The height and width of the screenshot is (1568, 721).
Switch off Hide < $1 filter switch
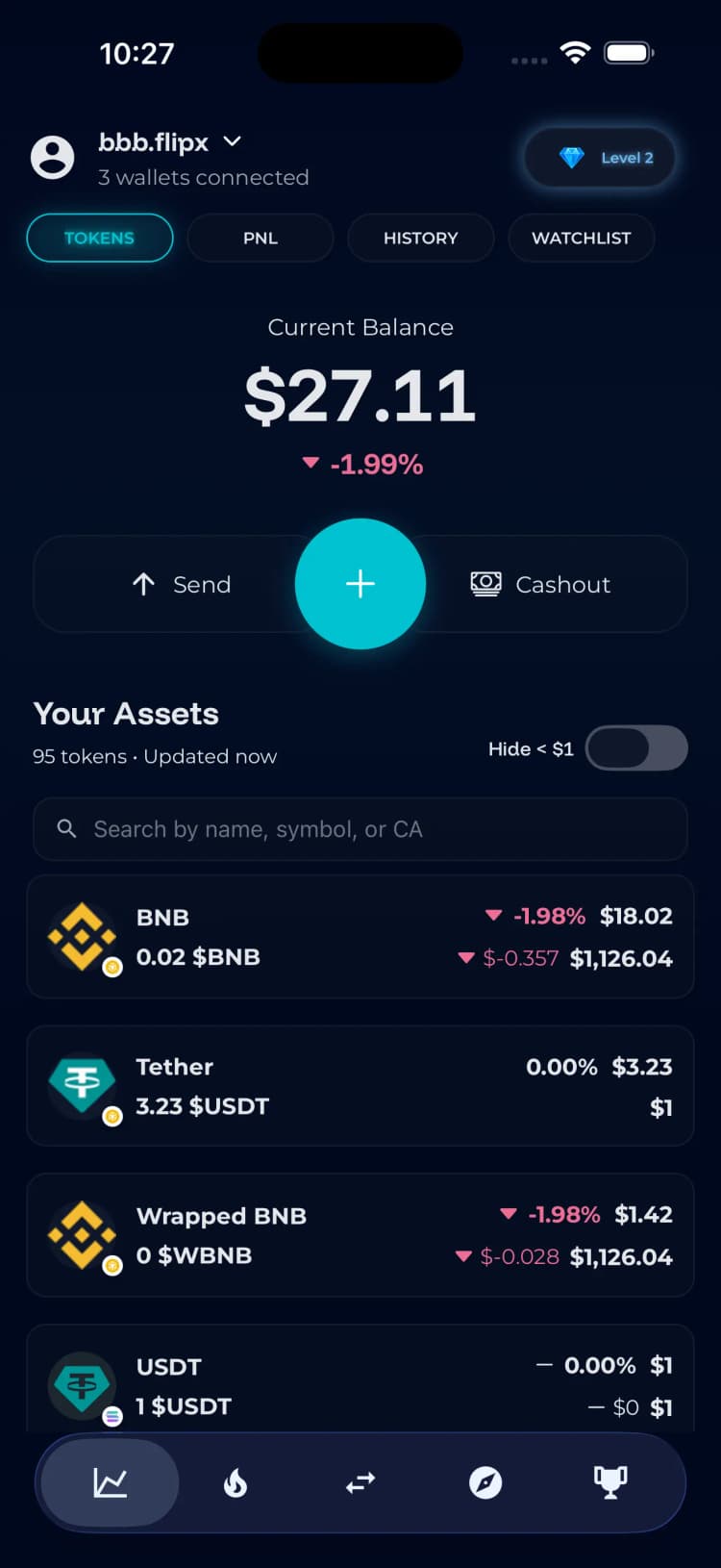pyautogui.click(x=636, y=748)
